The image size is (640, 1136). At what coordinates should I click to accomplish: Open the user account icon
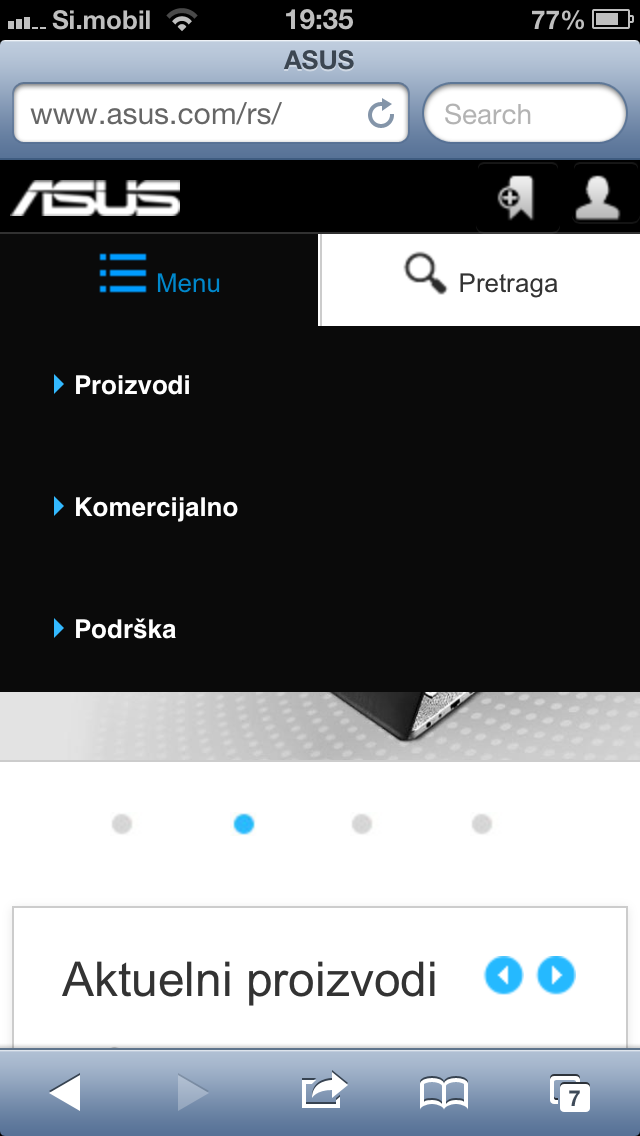[x=598, y=198]
